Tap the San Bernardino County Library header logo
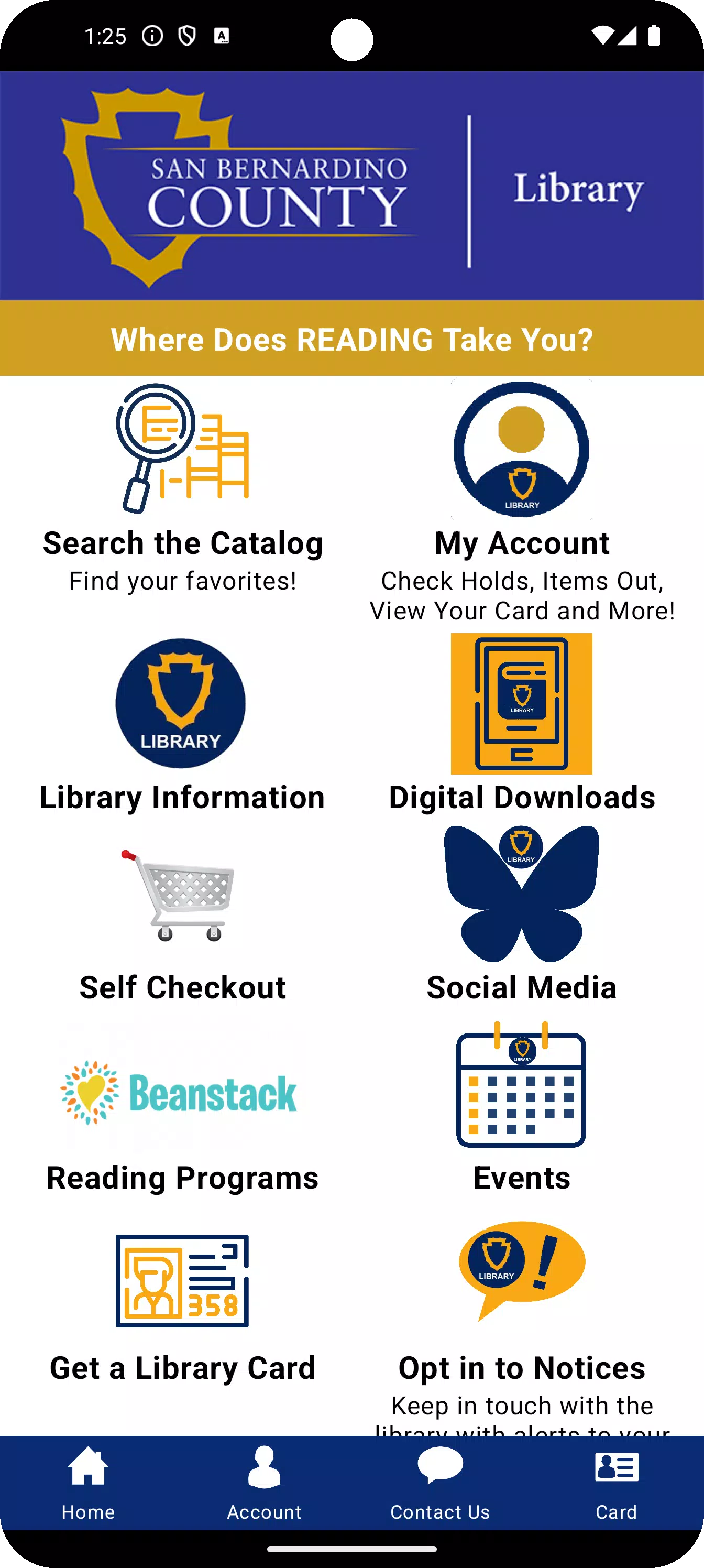704x1568 pixels. click(x=351, y=186)
